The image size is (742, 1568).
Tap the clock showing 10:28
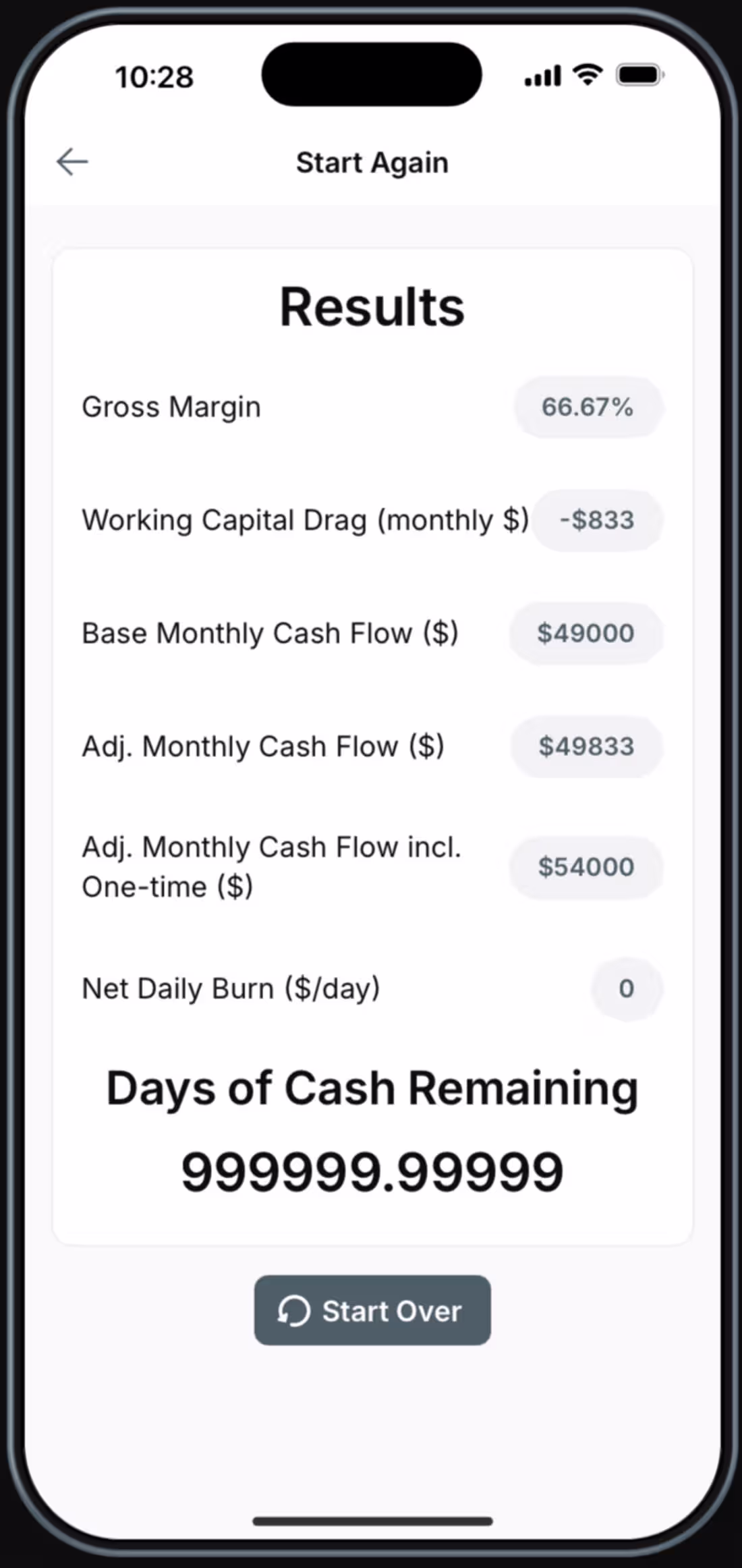(x=154, y=77)
